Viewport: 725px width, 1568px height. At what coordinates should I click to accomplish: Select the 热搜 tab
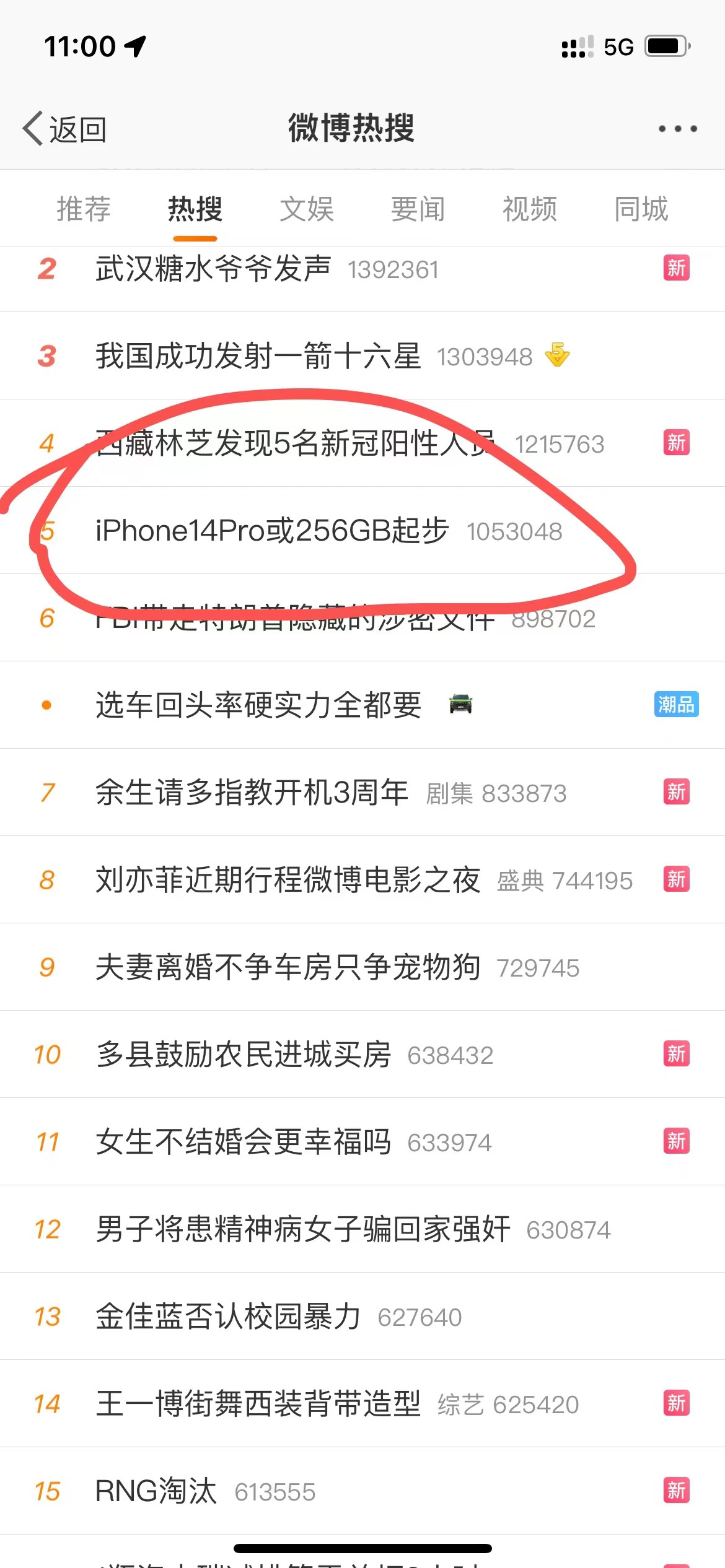(x=195, y=209)
